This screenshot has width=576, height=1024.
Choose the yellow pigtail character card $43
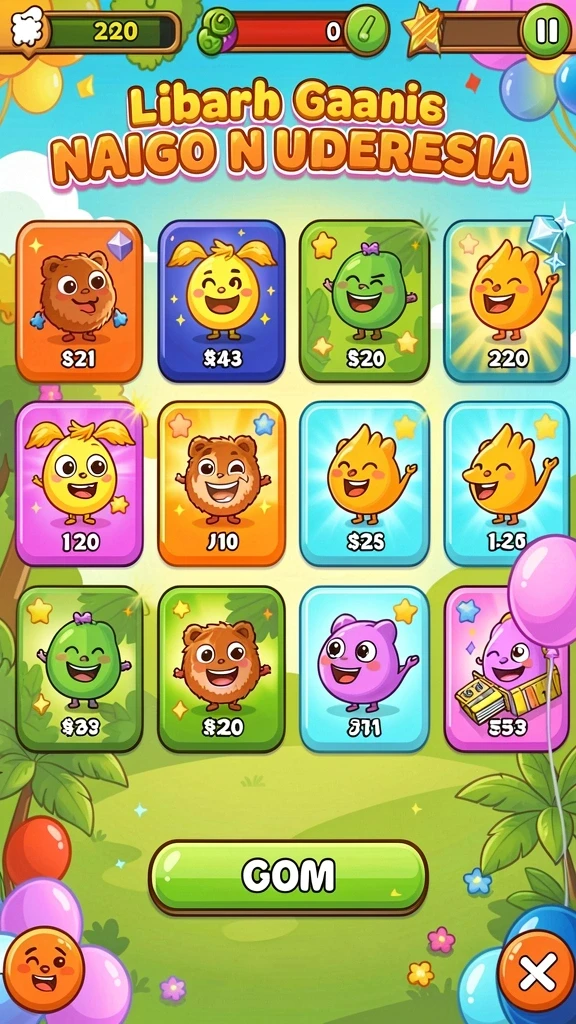pyautogui.click(x=222, y=301)
